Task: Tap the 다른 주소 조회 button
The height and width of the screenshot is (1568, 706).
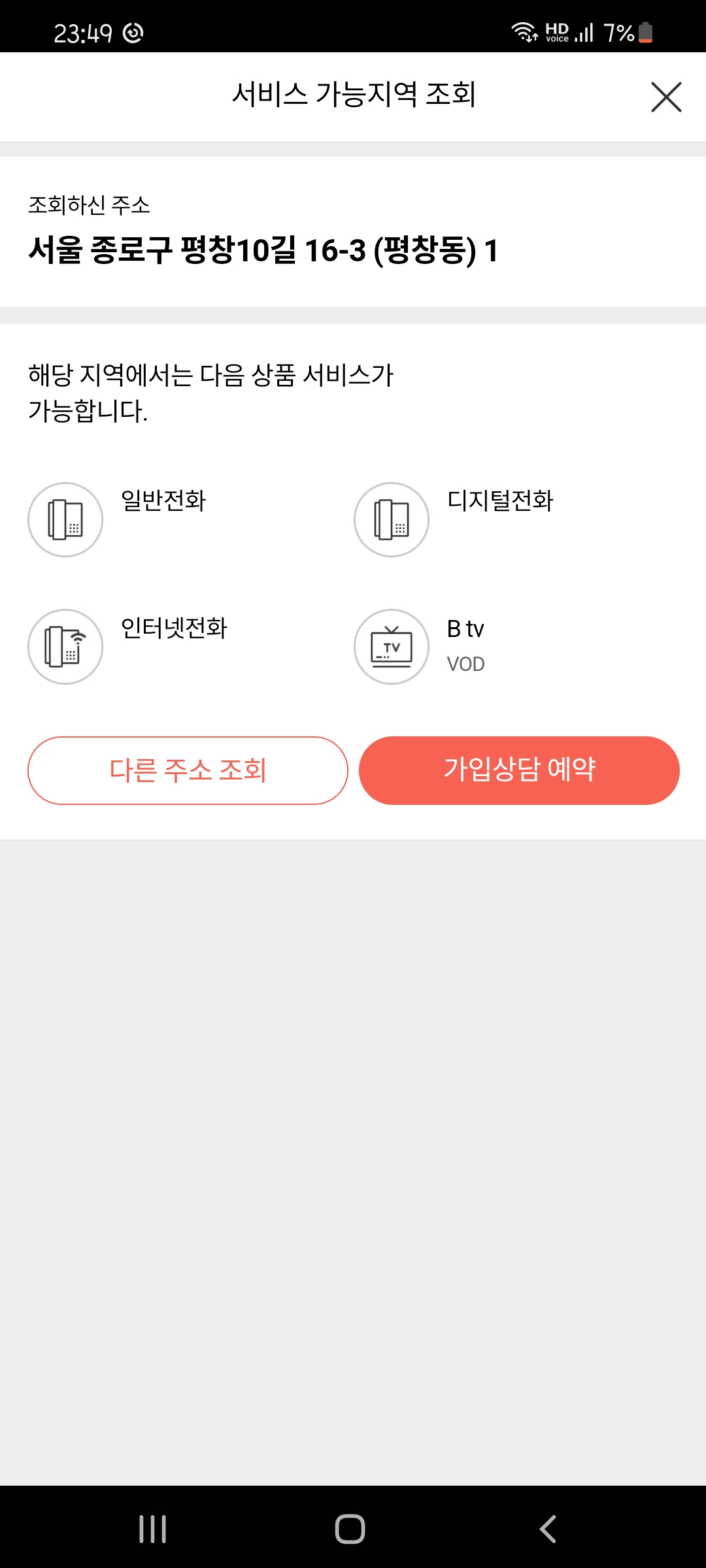Action: tap(188, 770)
